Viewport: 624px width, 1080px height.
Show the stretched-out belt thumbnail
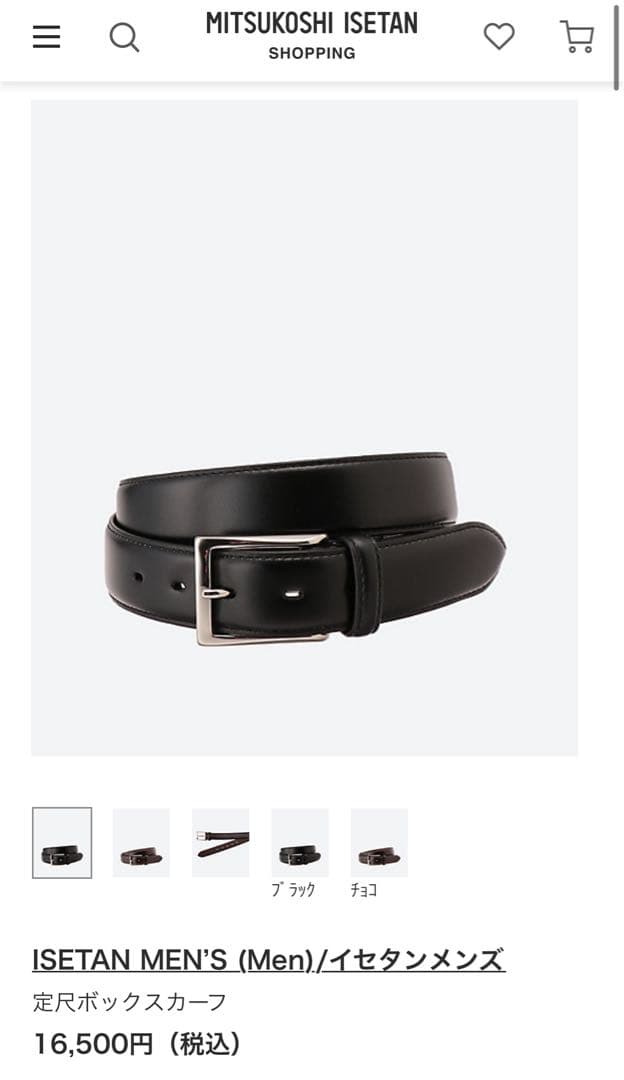point(220,843)
